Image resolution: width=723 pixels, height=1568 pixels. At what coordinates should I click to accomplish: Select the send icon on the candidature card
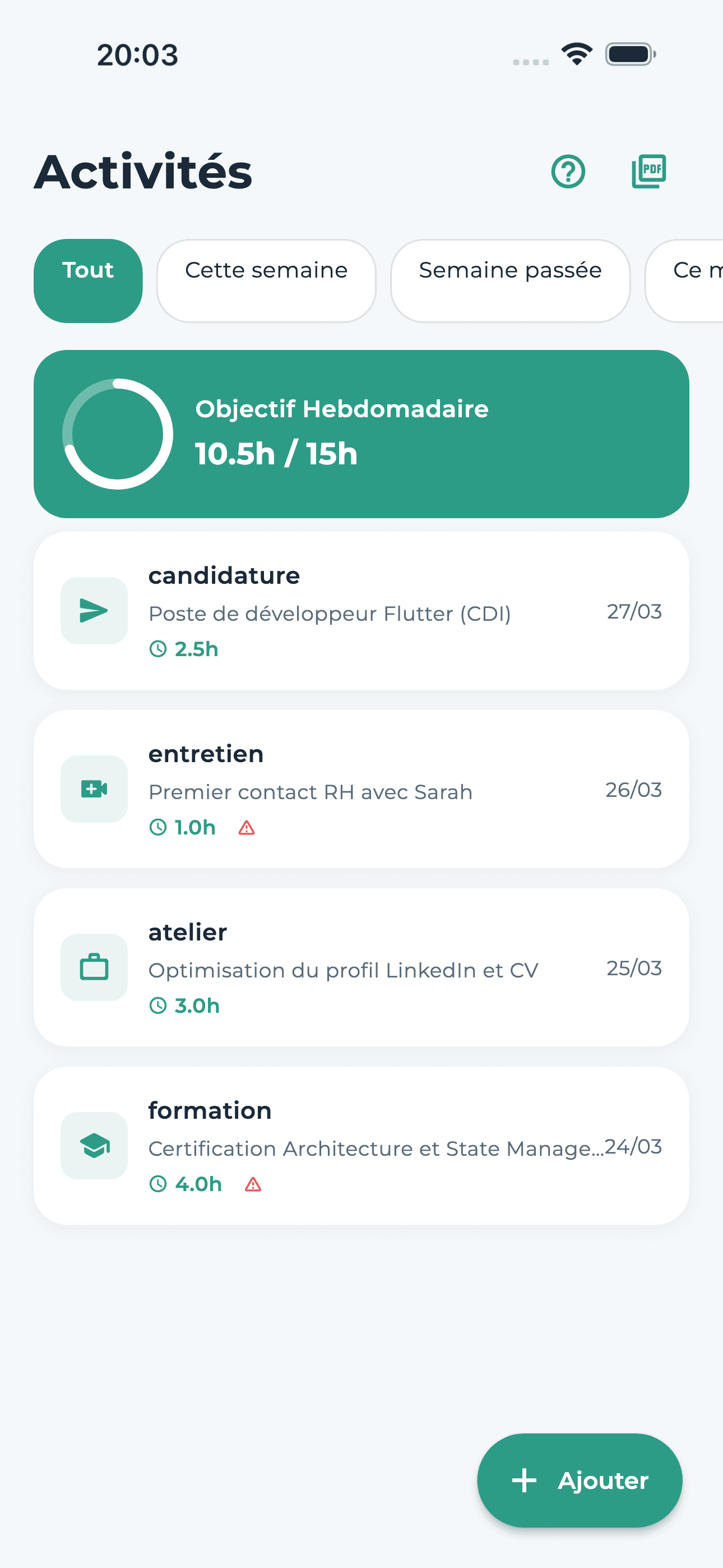(x=94, y=611)
